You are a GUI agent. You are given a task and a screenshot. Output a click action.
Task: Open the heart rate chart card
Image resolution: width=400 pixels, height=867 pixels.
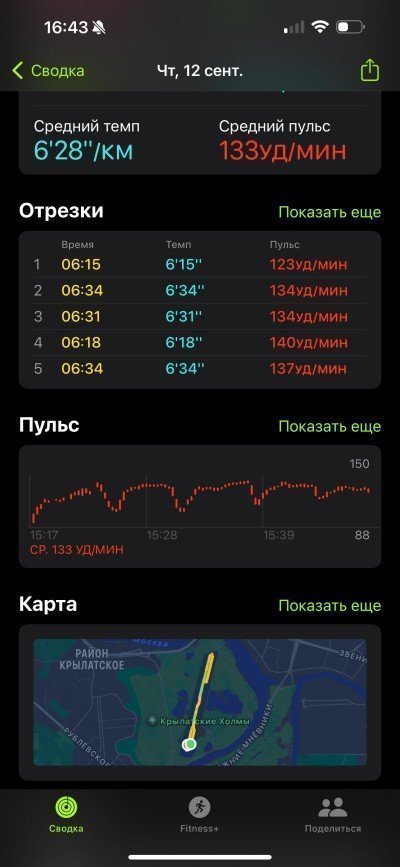coord(200,506)
